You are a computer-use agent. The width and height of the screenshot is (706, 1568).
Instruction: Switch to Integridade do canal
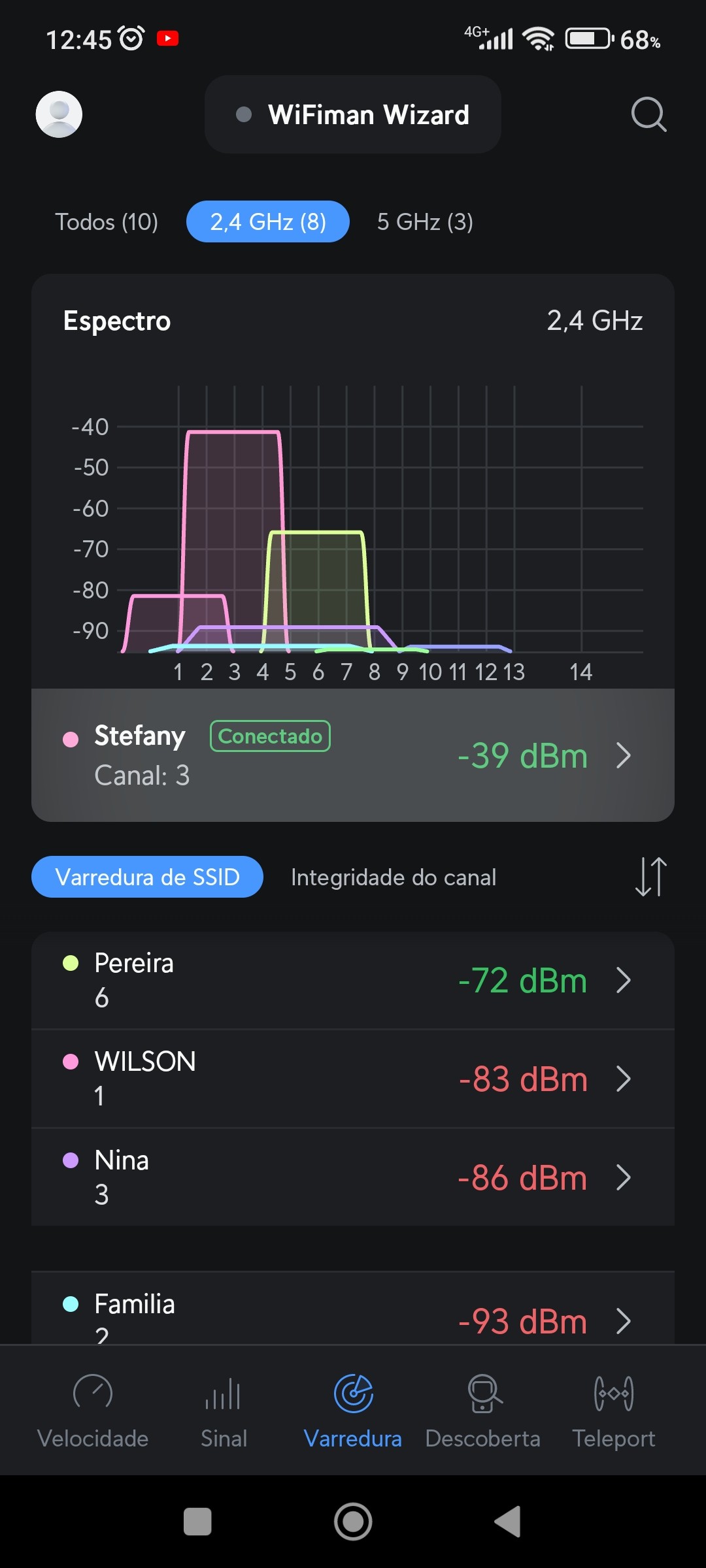[x=394, y=877]
